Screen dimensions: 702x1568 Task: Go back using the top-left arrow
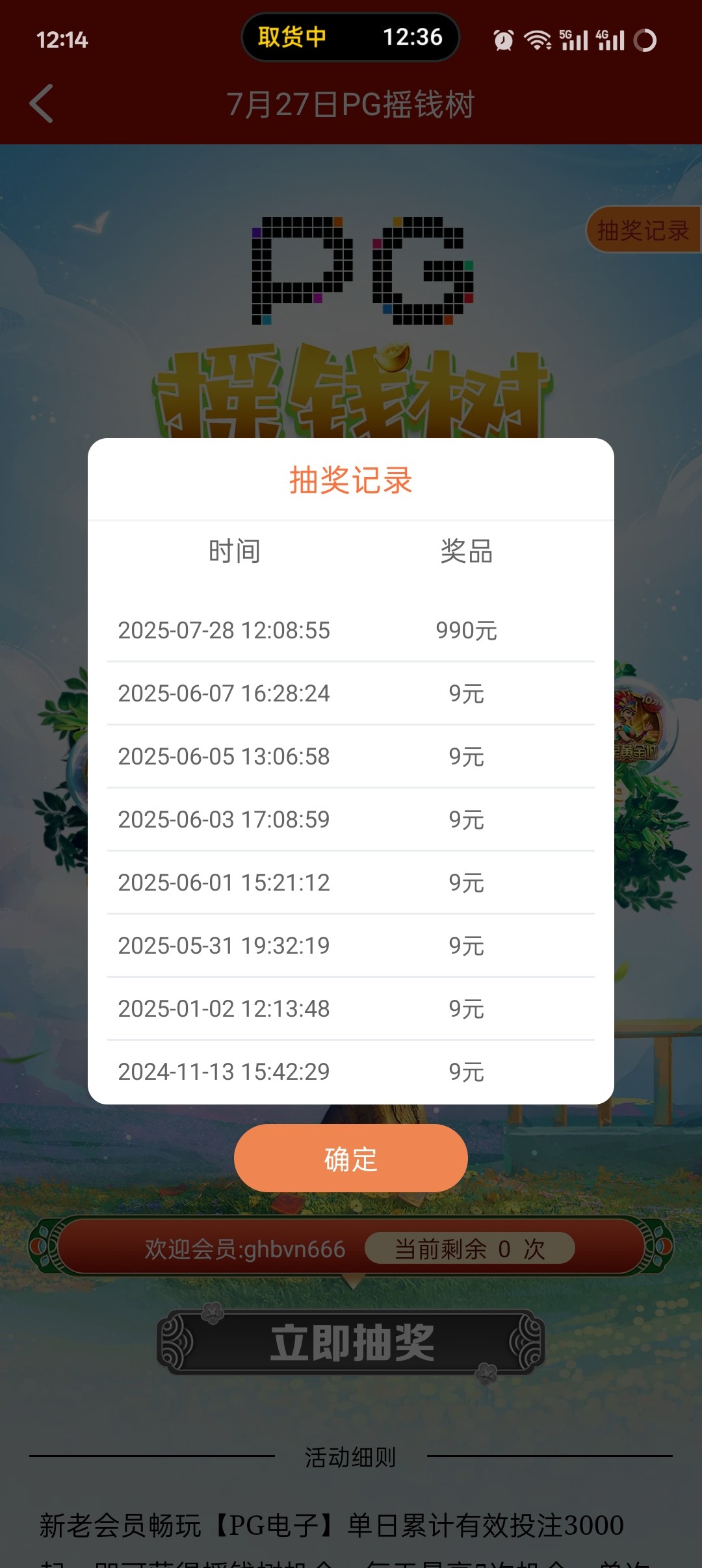tap(42, 104)
